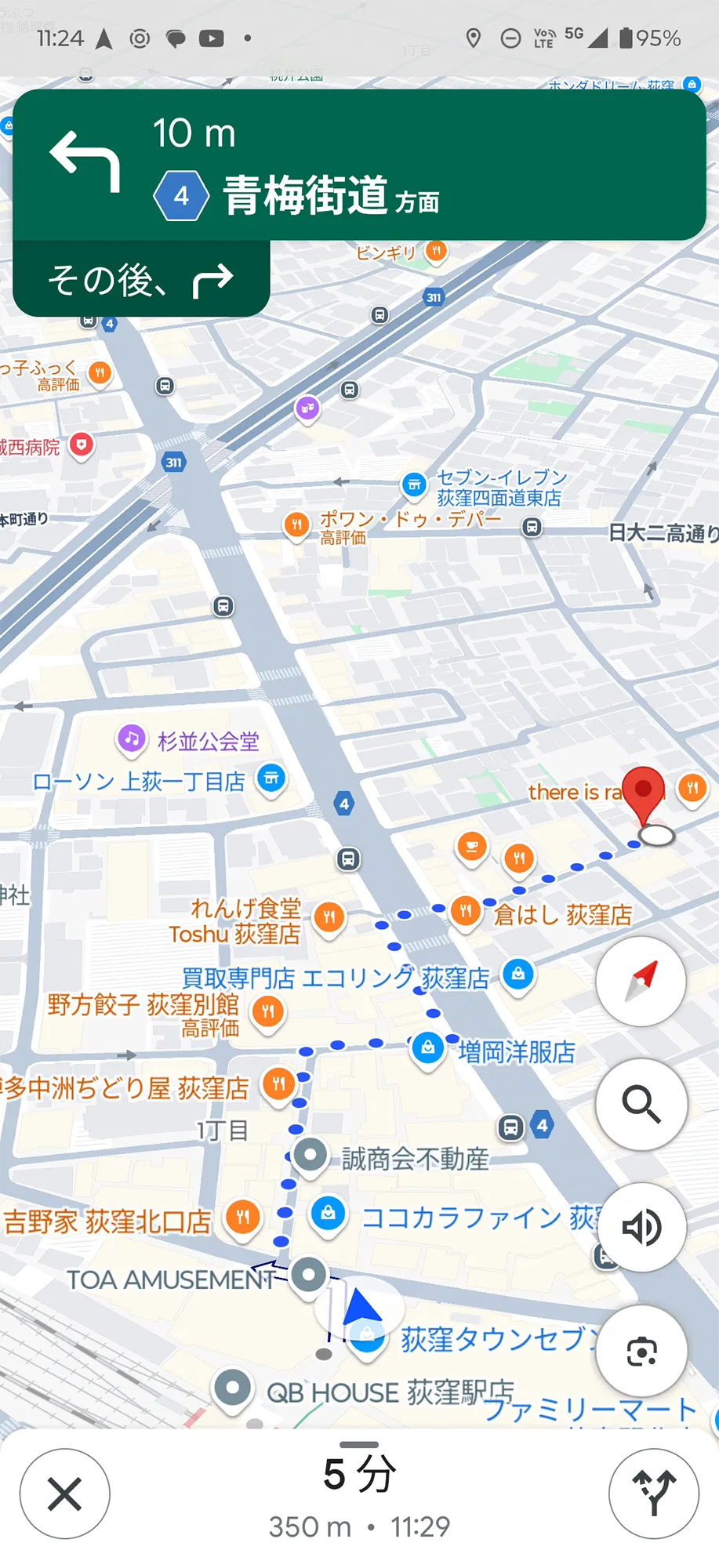
Task: Tap the restaurant icon near 倉はし 荻窪店
Action: (x=466, y=912)
